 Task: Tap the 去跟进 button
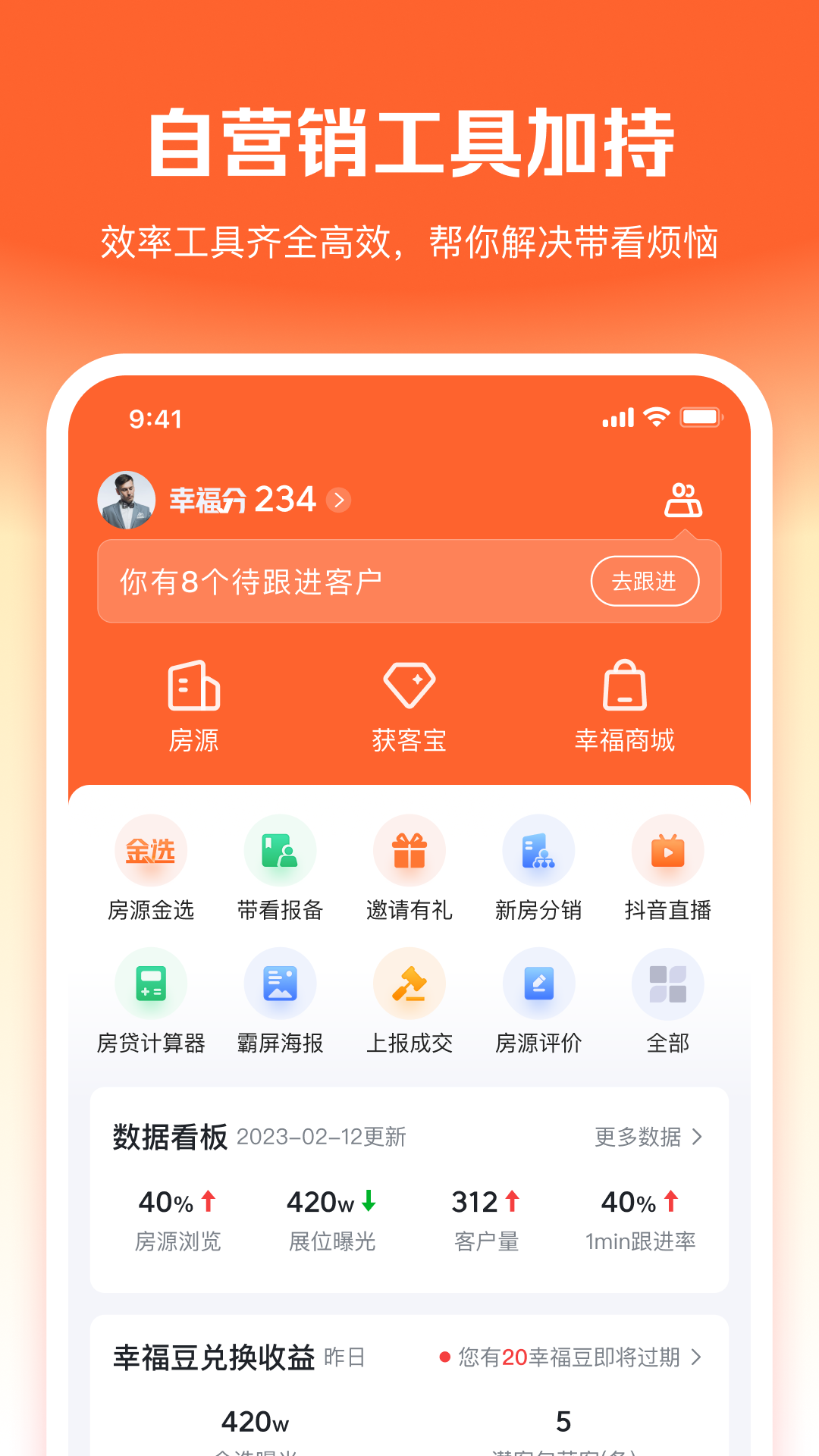click(645, 582)
